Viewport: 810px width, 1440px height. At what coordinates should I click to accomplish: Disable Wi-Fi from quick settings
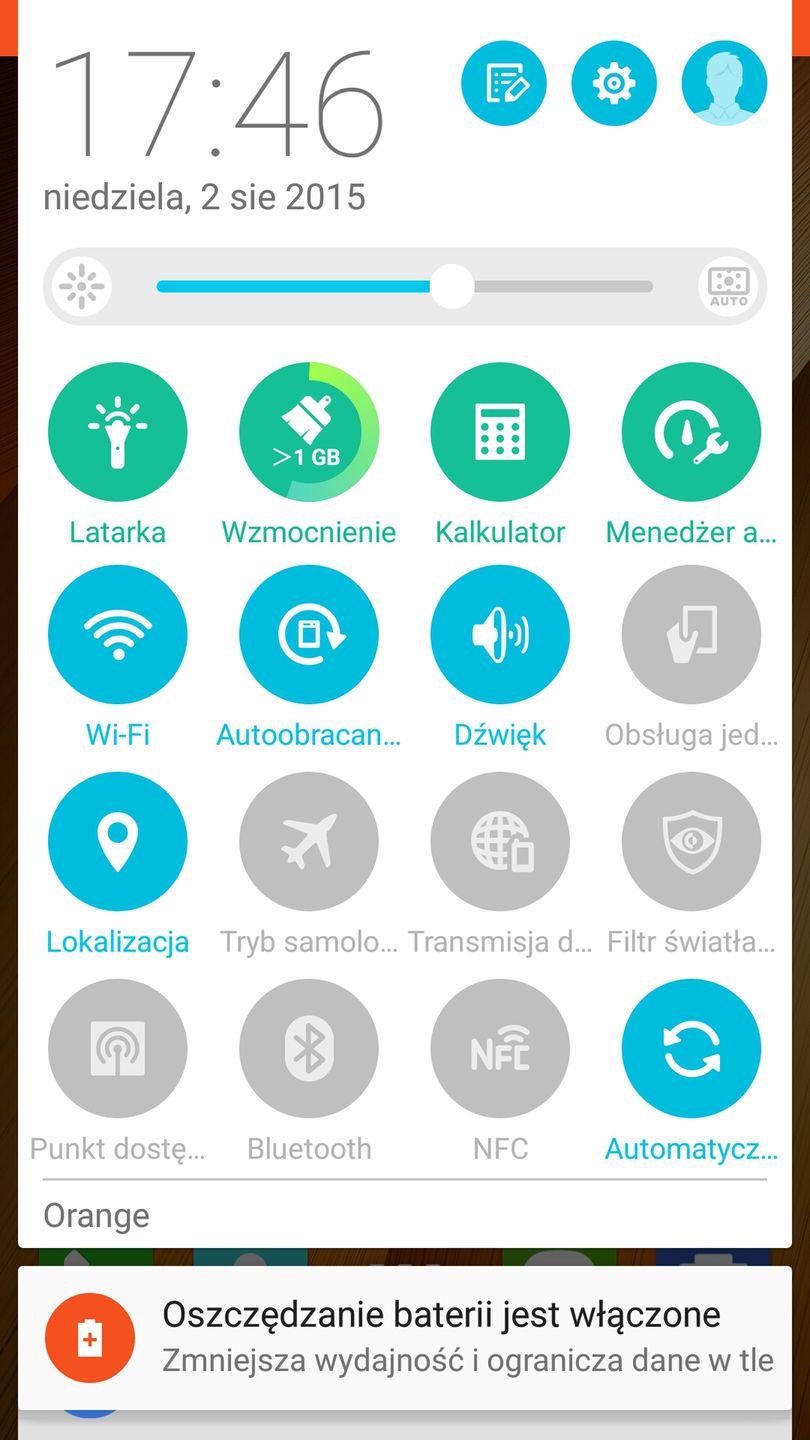click(117, 634)
